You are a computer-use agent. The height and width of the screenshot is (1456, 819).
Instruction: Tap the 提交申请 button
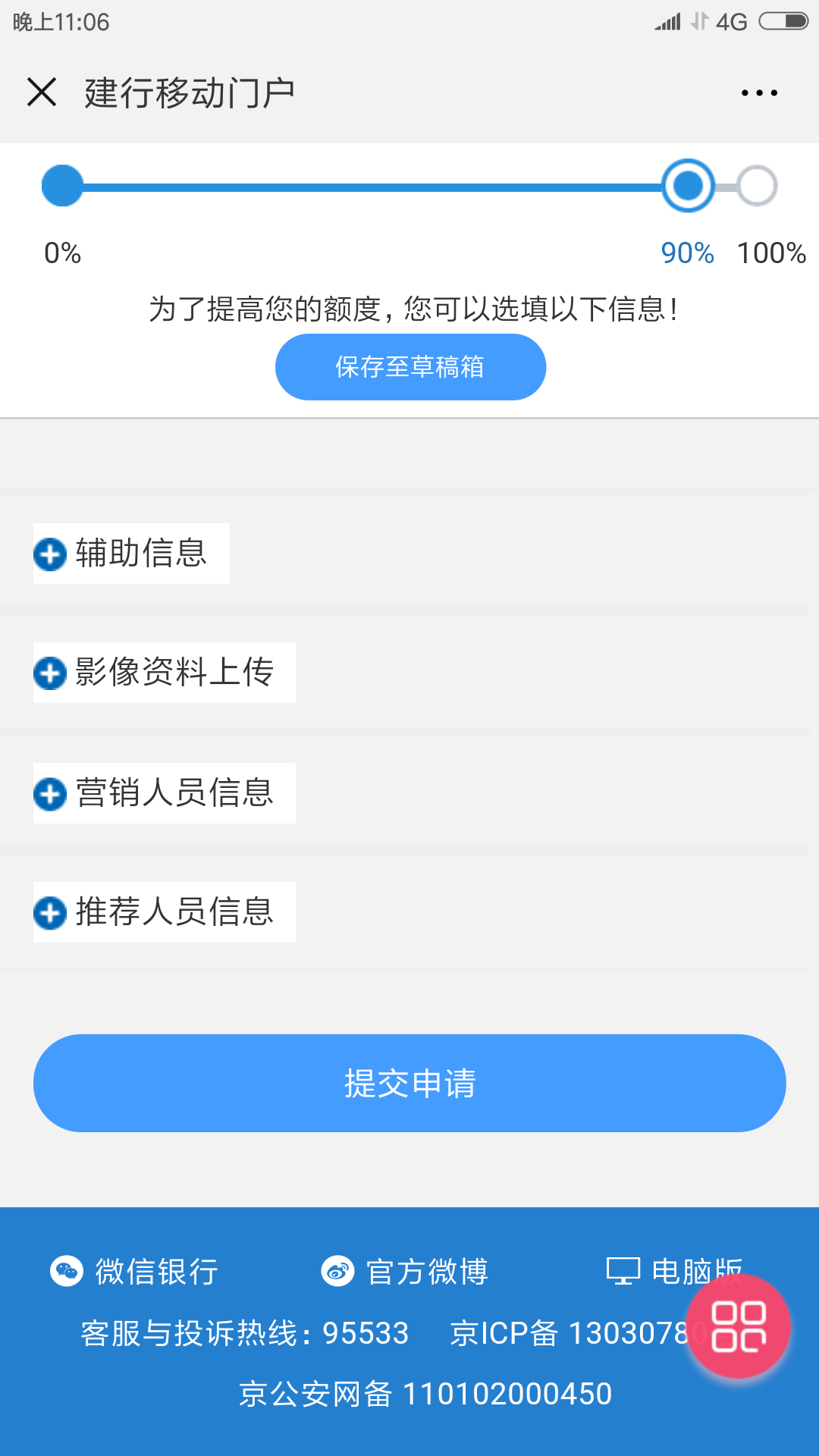[x=409, y=1083]
